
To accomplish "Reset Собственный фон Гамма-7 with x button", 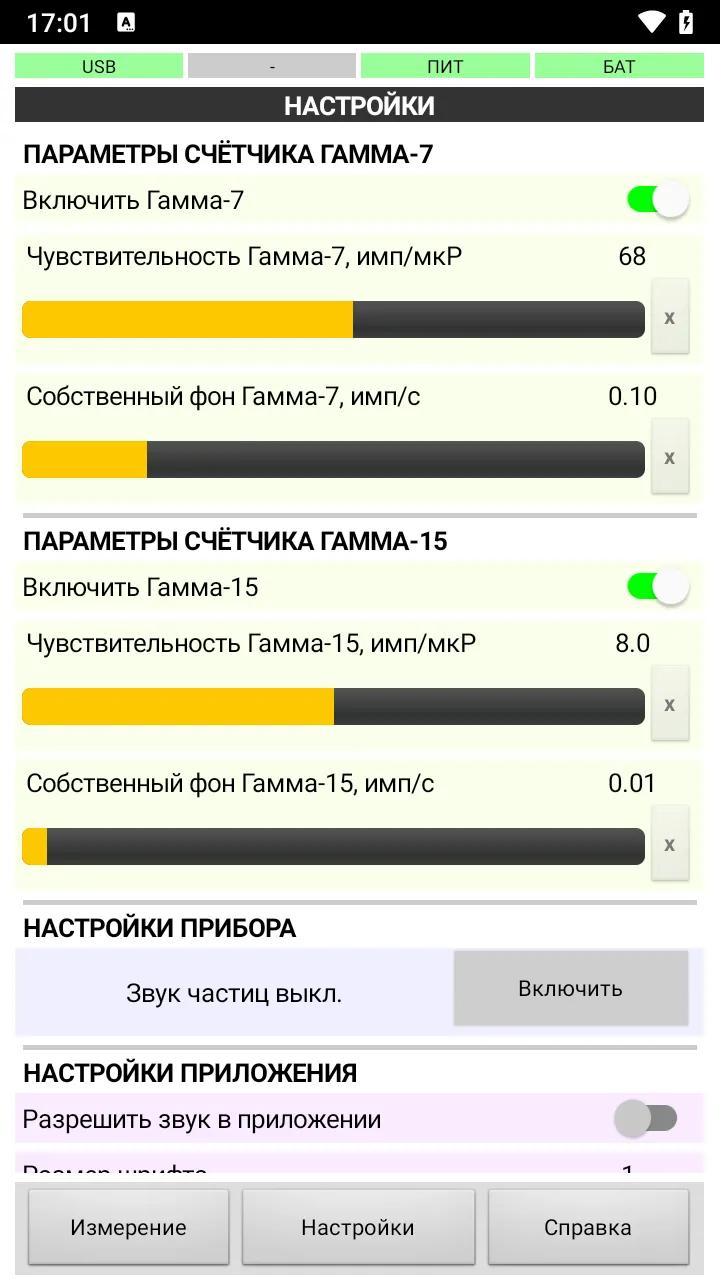I will 670,457.
